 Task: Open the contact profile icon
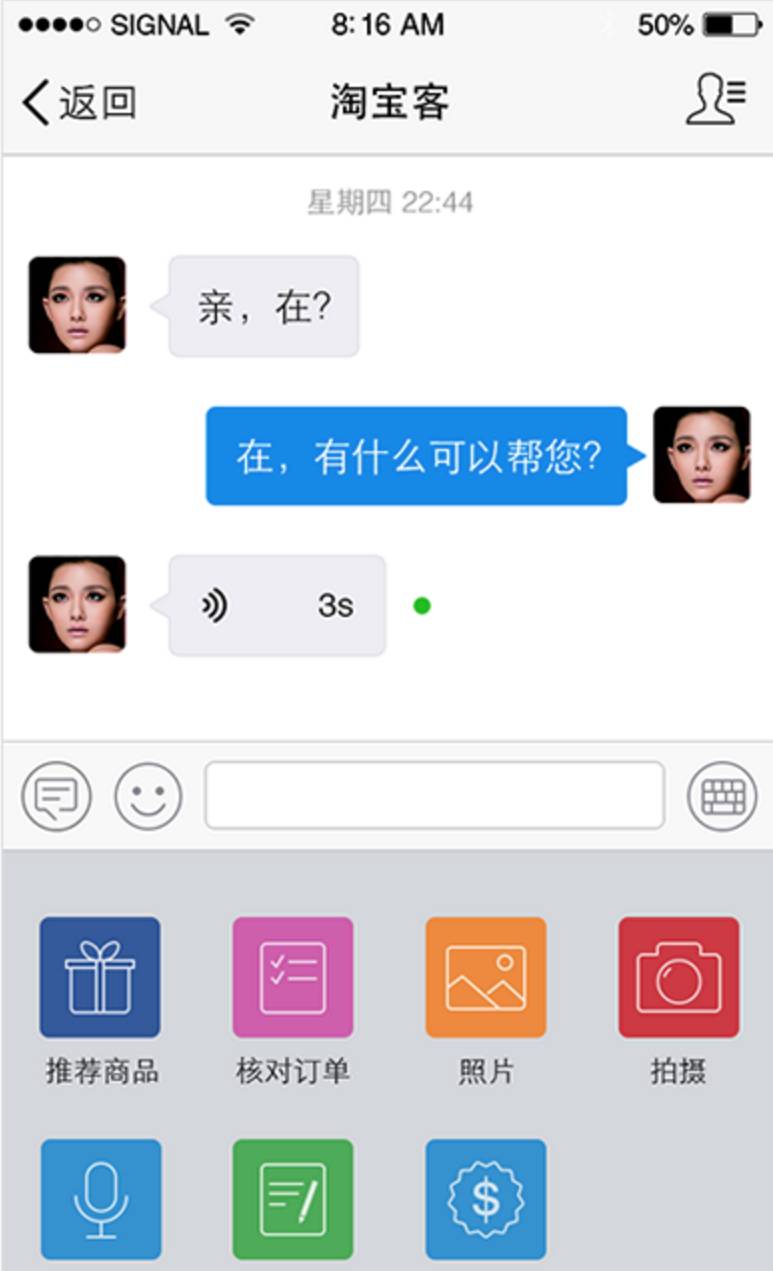(716, 102)
